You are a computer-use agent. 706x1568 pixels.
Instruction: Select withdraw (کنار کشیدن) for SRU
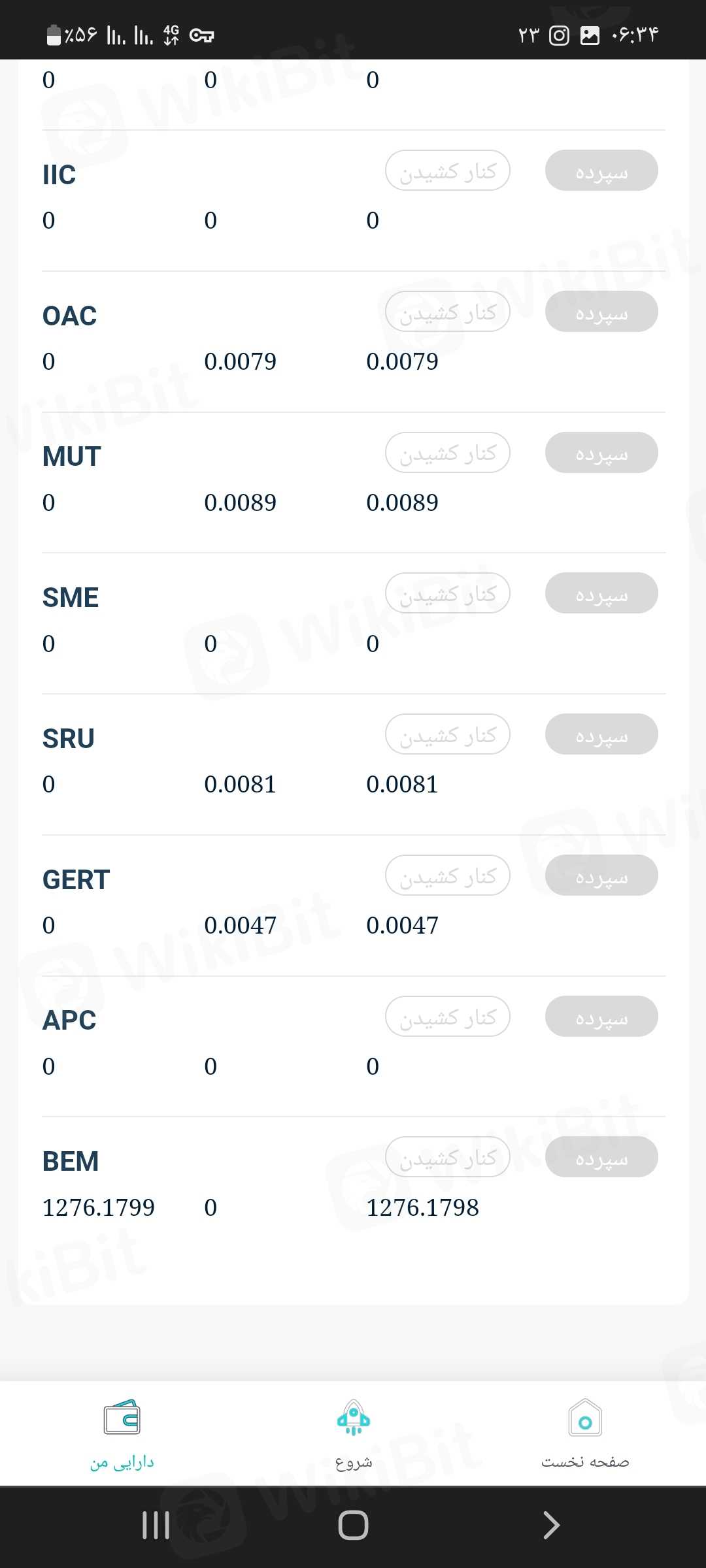(448, 734)
